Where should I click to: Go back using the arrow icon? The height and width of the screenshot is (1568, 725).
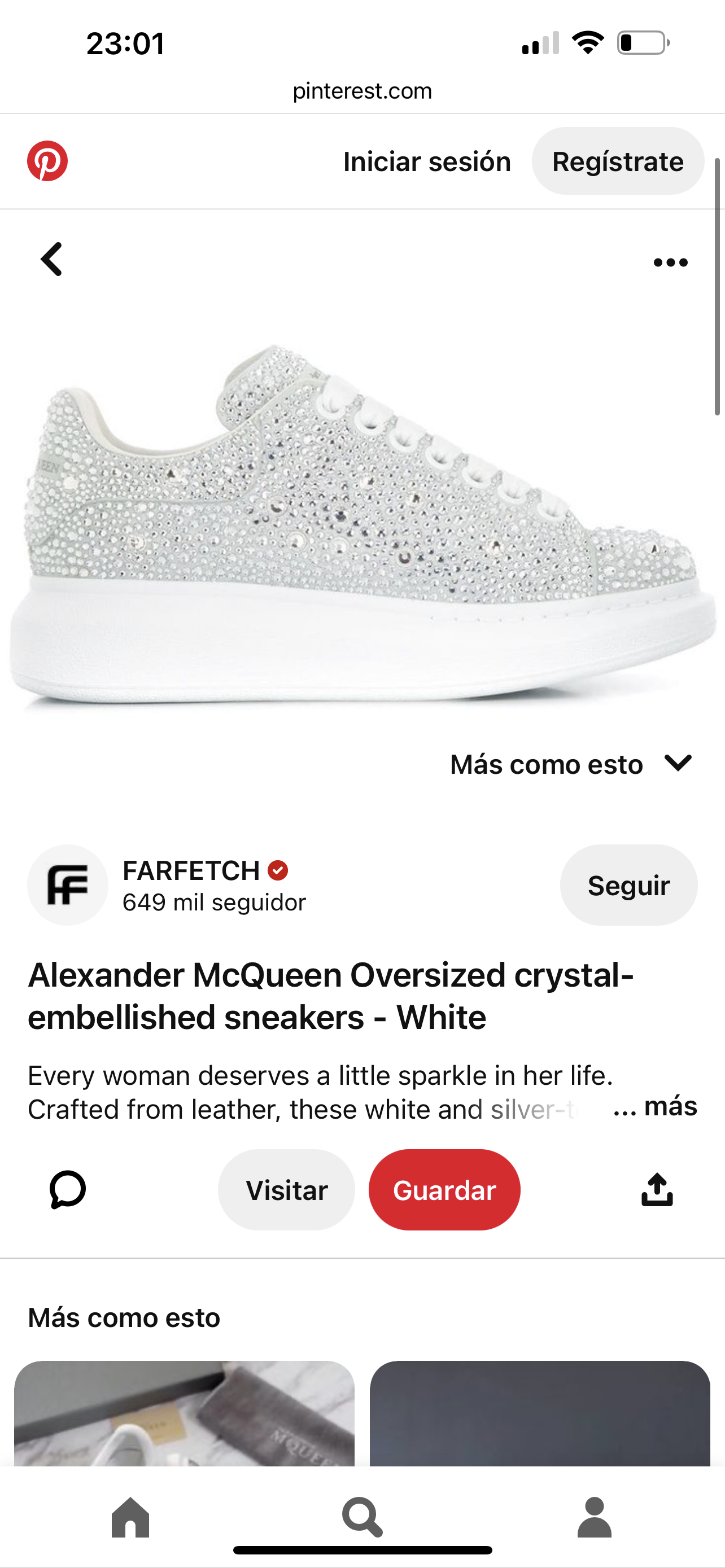52,260
